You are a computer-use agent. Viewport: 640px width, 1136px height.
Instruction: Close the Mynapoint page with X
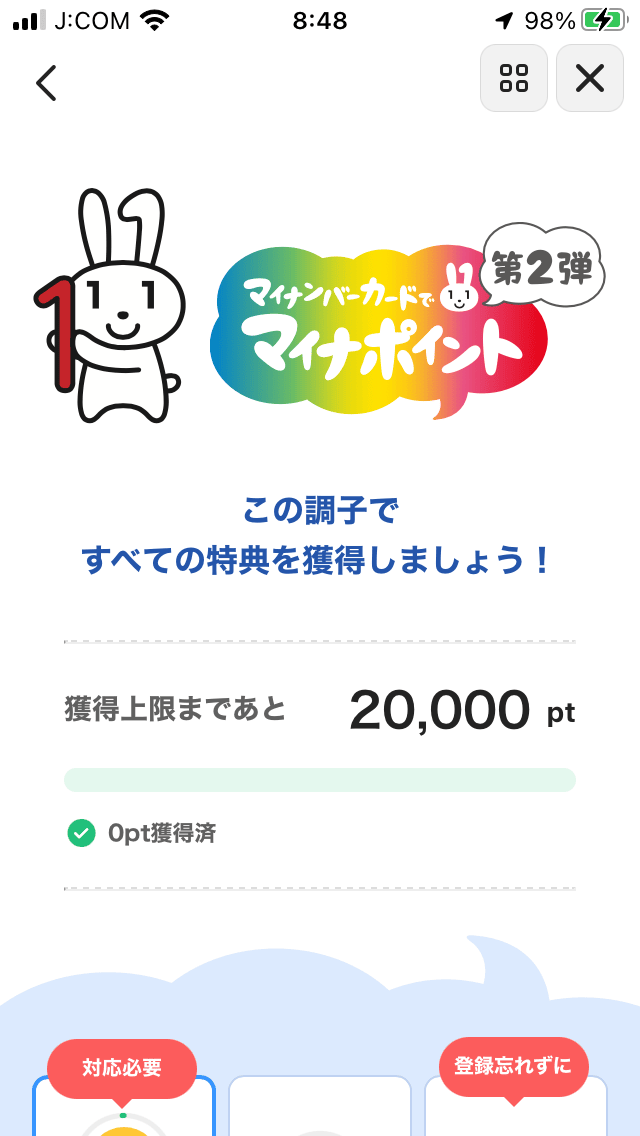pos(590,78)
